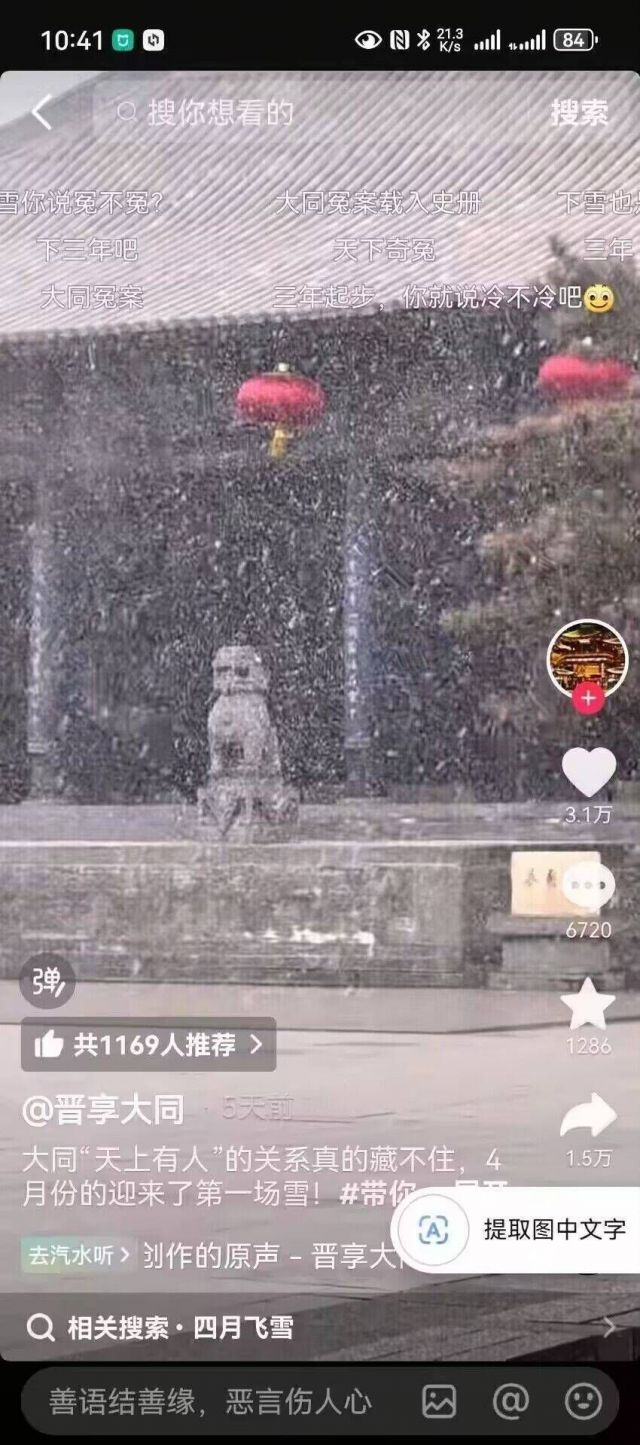Open the comments with 6720 count
The image size is (640, 1445).
(588, 887)
